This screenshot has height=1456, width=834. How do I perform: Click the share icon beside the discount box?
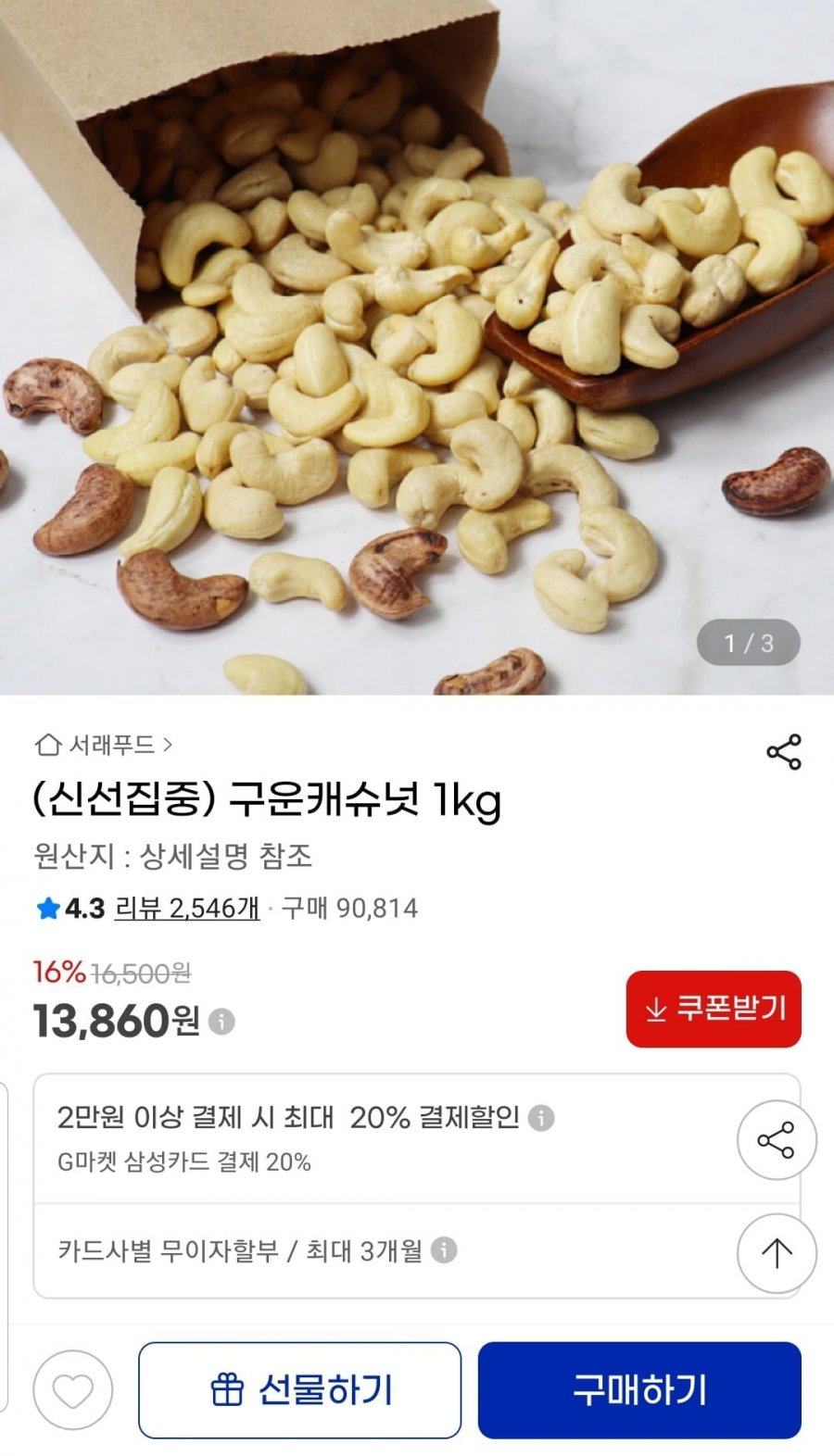(776, 1140)
